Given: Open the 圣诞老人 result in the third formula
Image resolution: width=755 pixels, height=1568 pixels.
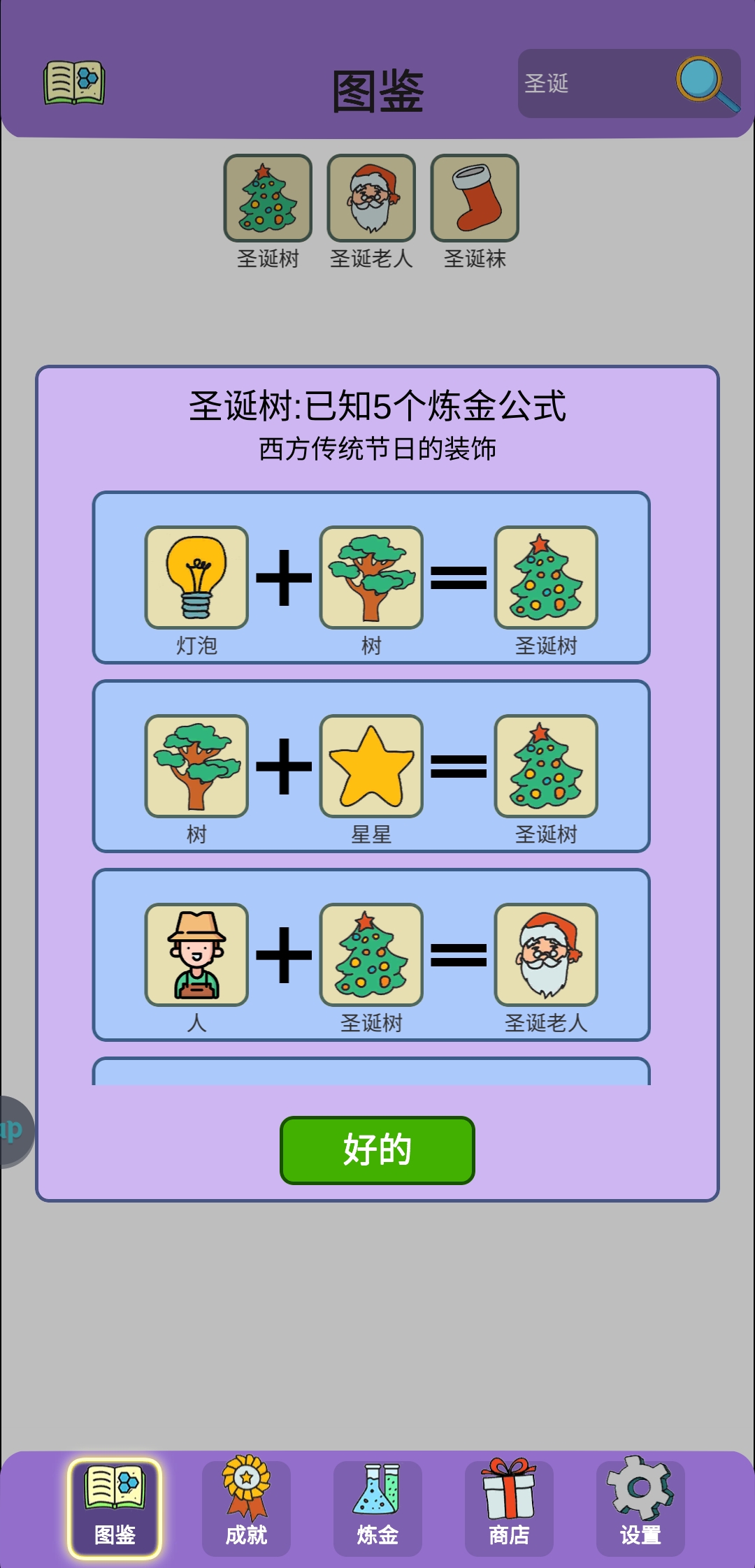Looking at the screenshot, I should (546, 954).
